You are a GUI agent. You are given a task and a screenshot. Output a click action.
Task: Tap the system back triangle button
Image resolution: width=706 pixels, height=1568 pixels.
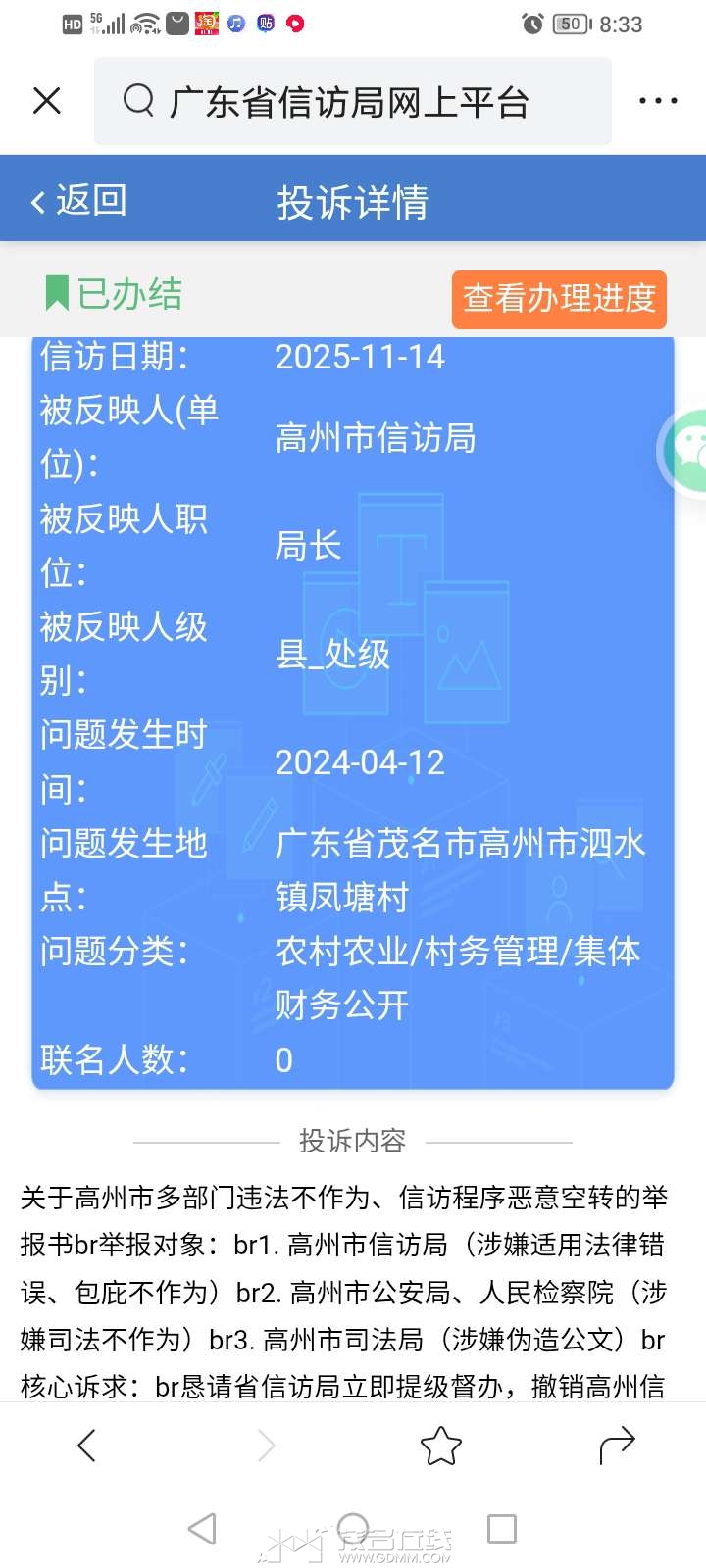(202, 1528)
